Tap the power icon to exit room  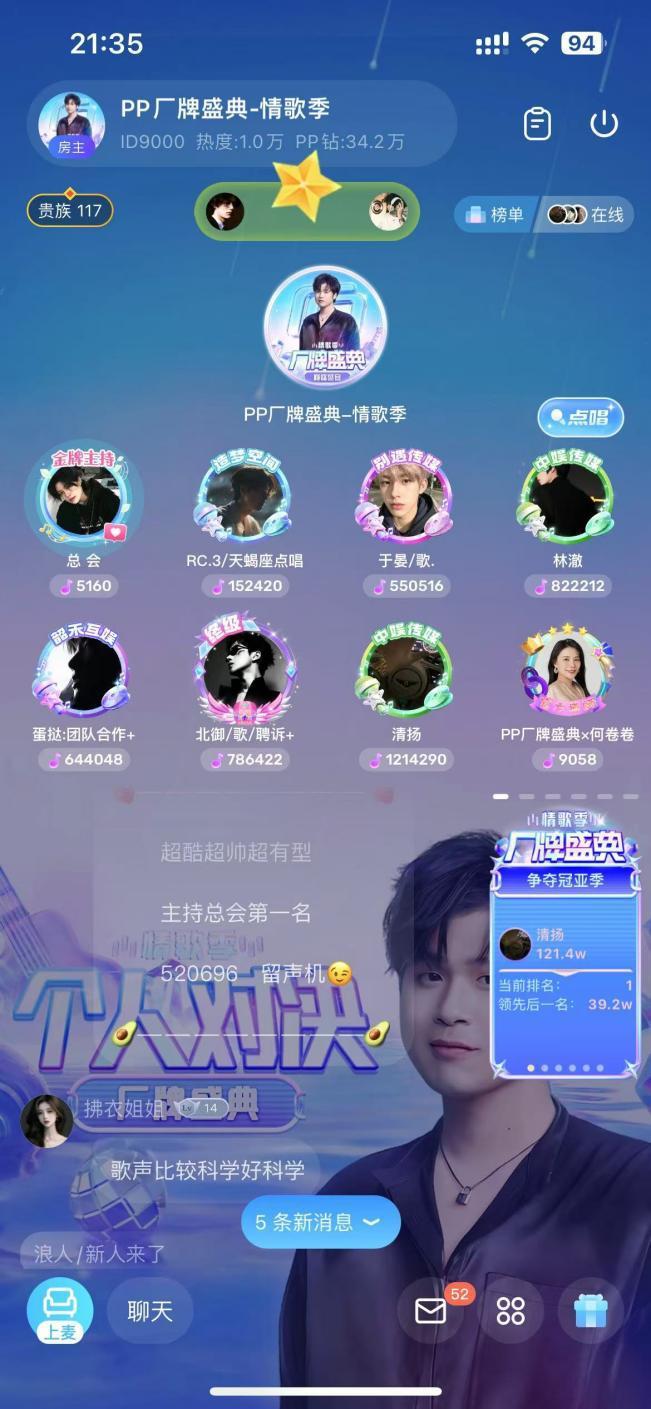604,124
